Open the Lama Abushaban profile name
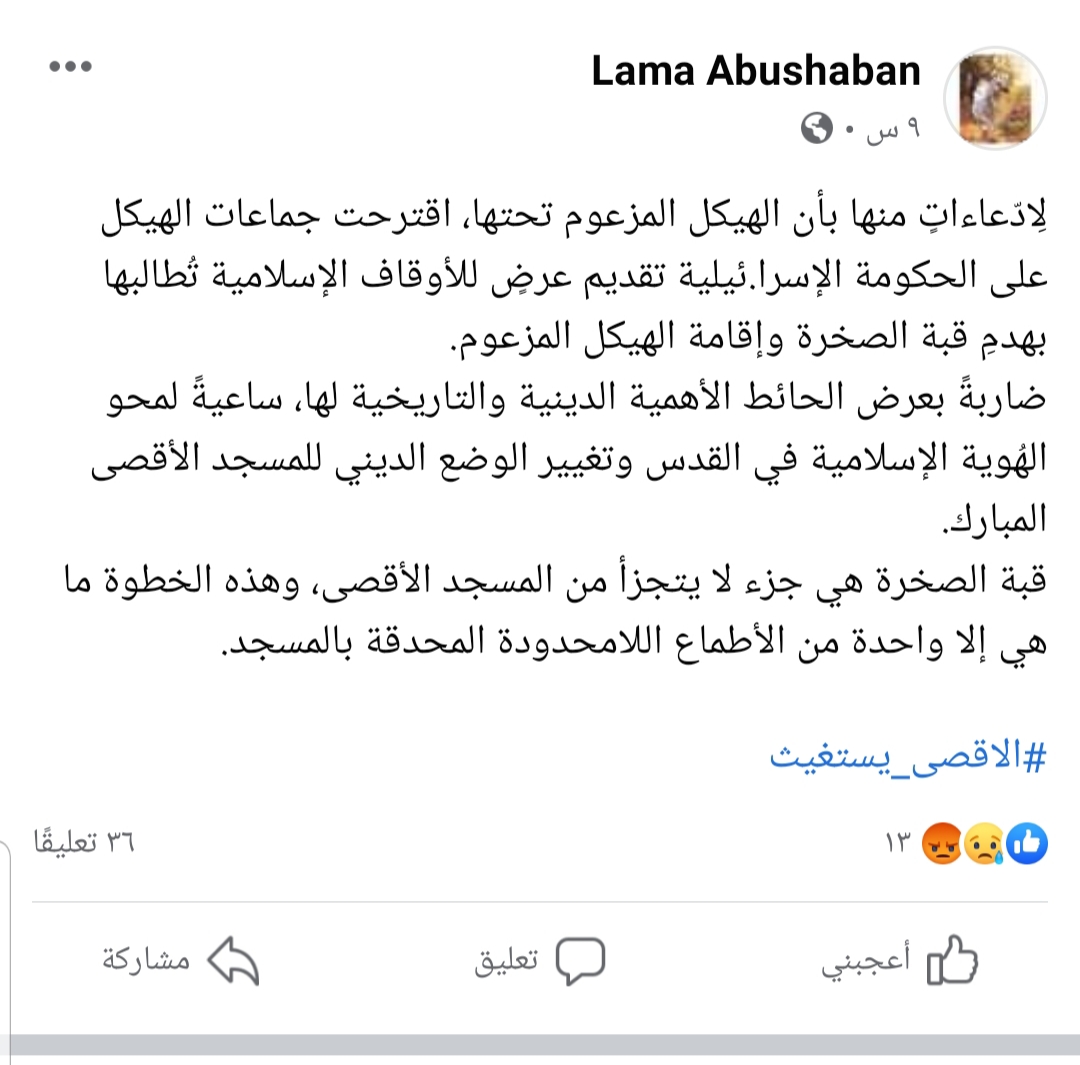 click(756, 72)
